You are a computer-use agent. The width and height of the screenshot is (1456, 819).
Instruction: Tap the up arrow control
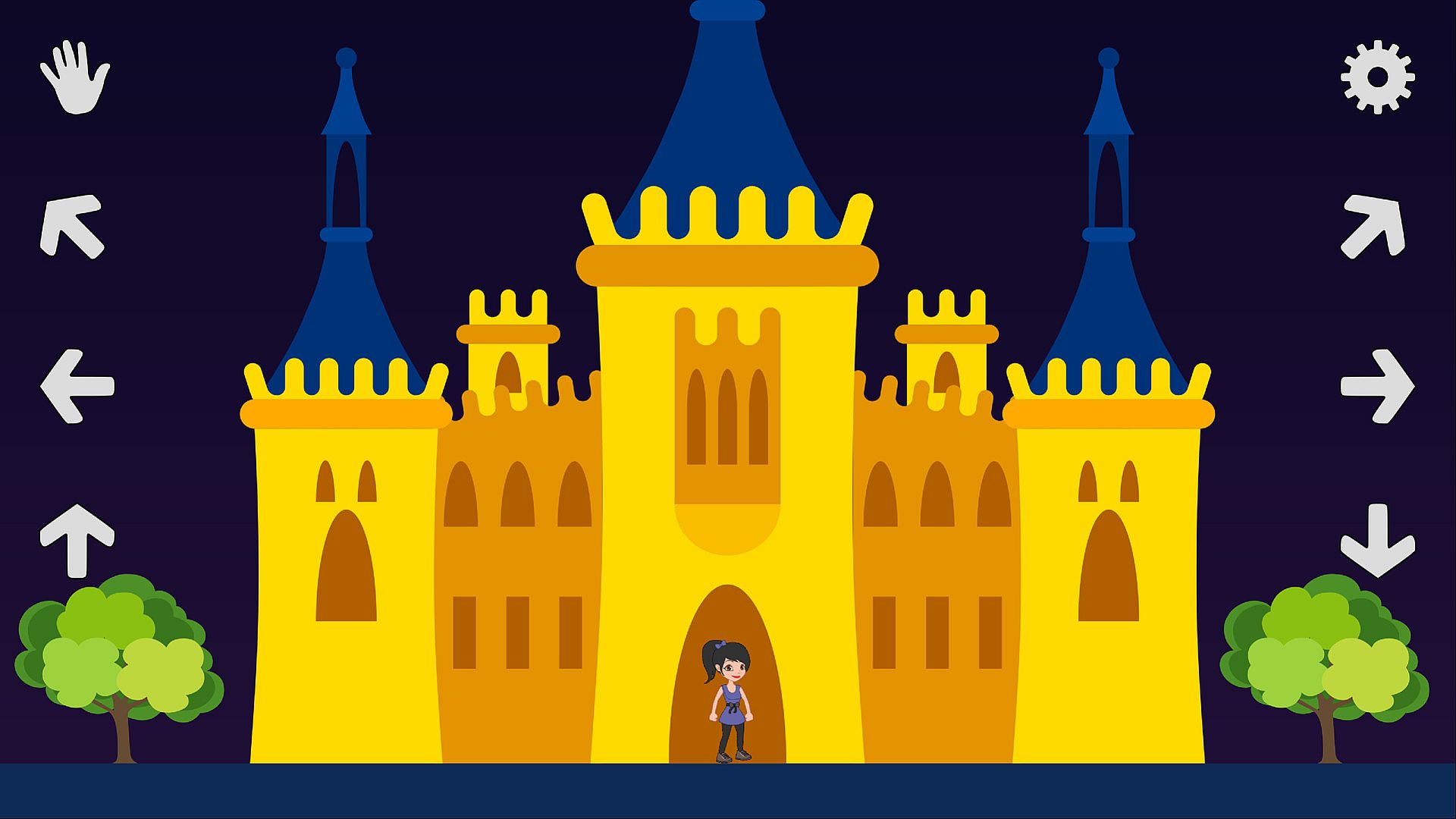click(77, 539)
